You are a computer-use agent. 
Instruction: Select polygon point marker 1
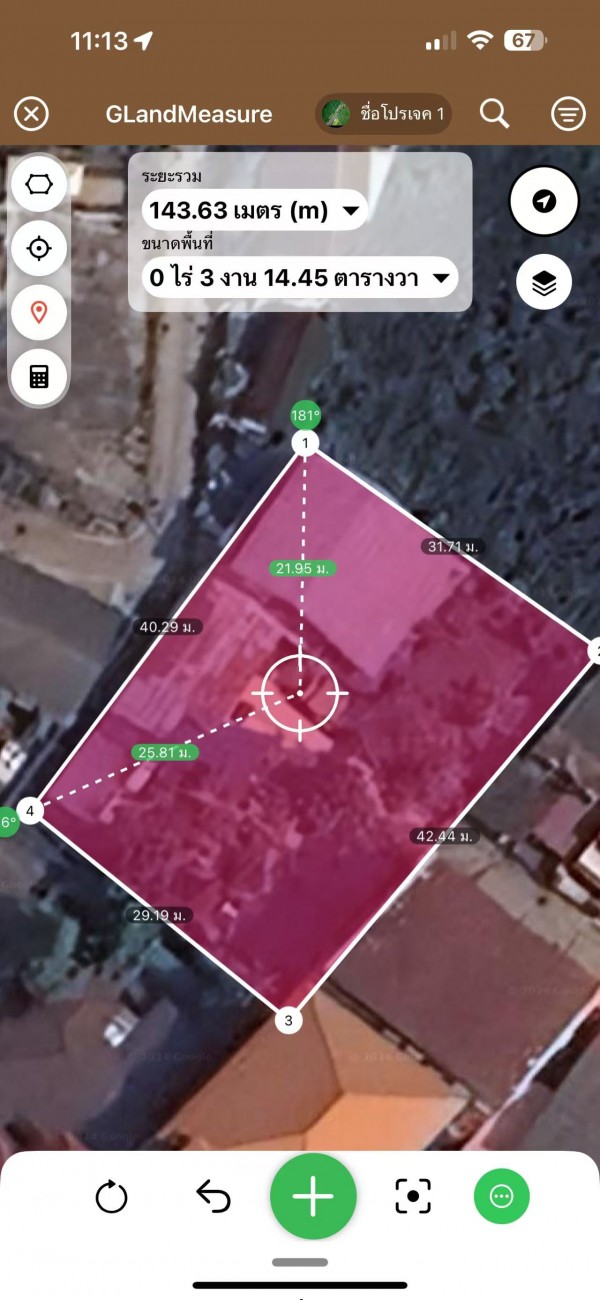[x=305, y=443]
